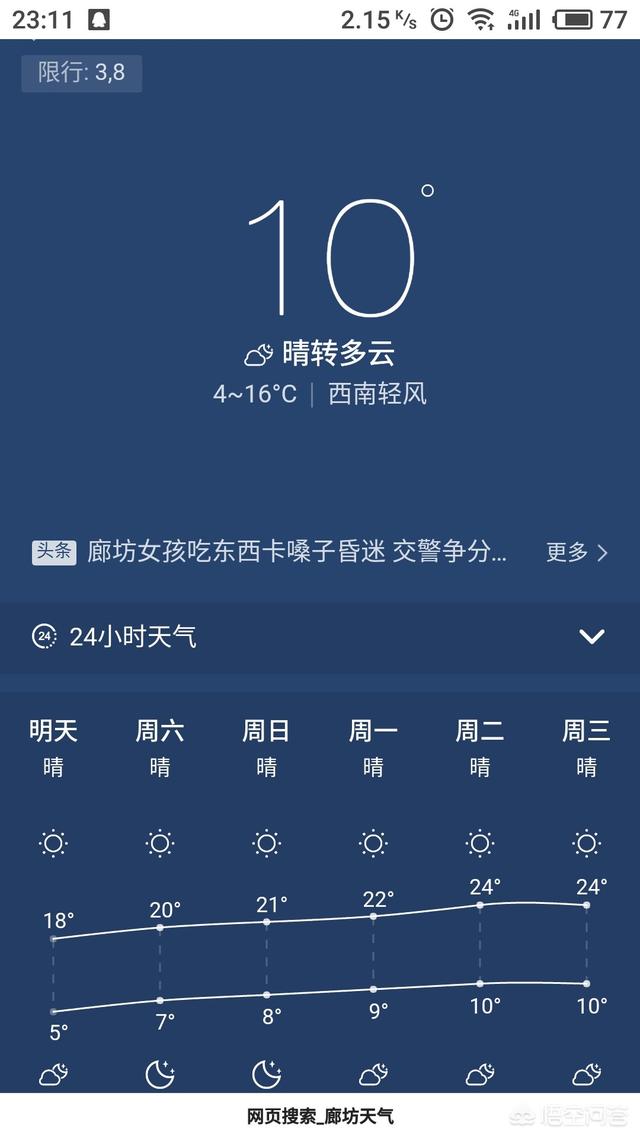Expand the 24小时天气 section
The image size is (640, 1138).
tap(592, 636)
